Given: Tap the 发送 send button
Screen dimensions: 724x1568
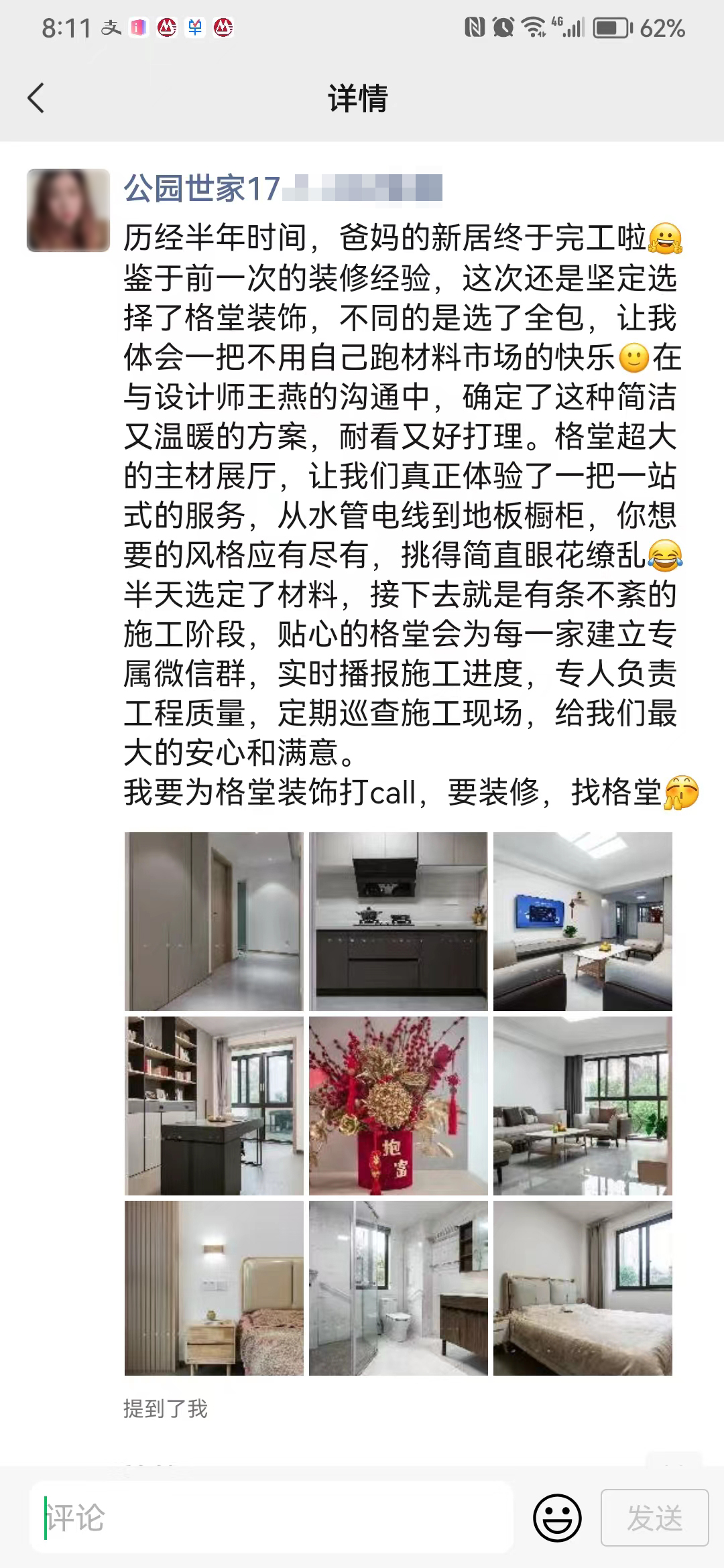Looking at the screenshot, I should click(654, 1518).
